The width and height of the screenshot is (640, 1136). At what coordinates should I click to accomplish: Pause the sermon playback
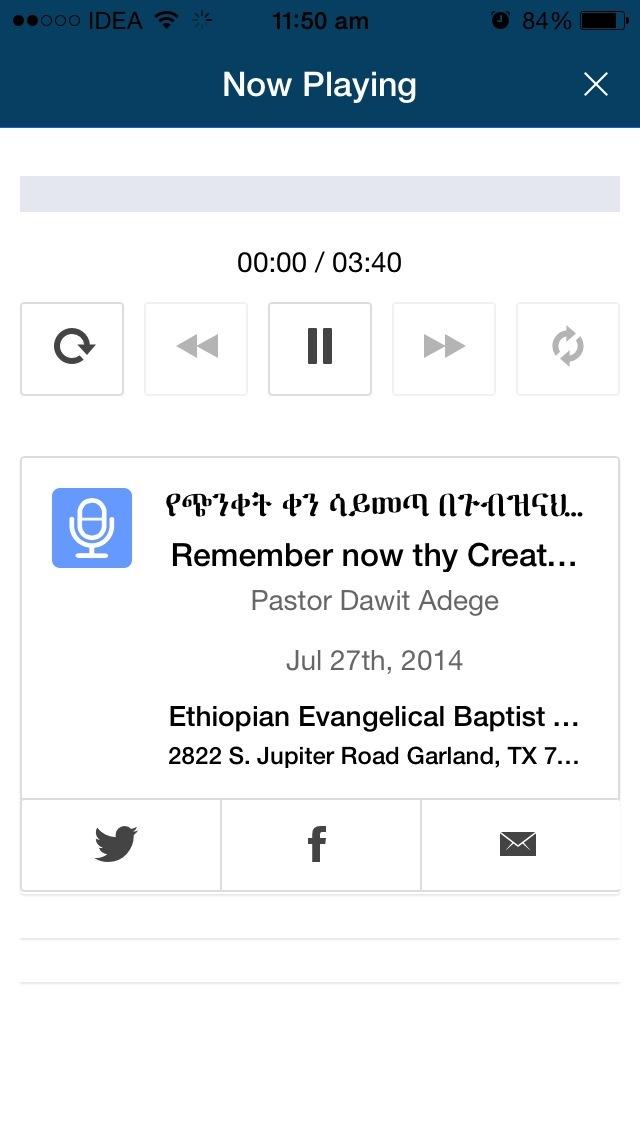tap(320, 348)
